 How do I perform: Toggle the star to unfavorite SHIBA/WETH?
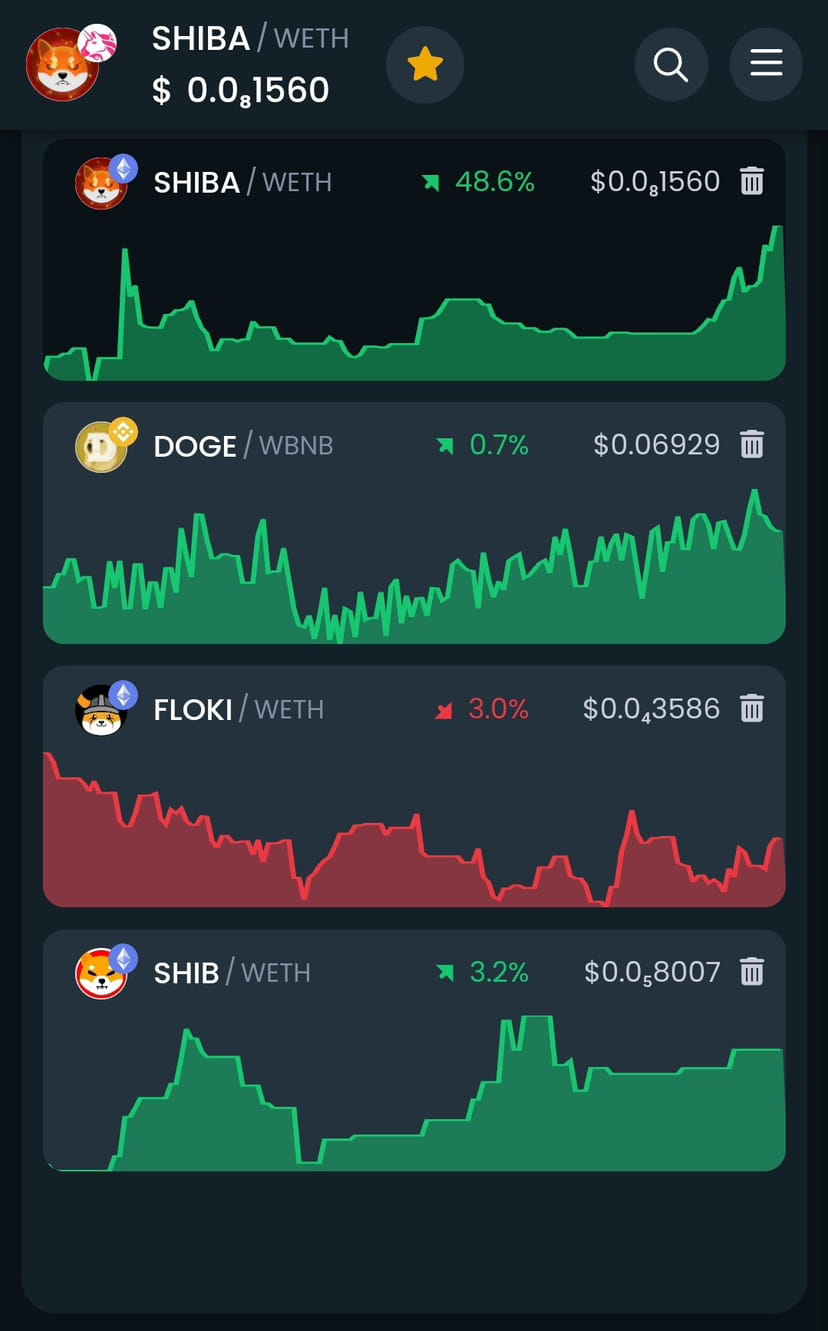click(x=425, y=64)
